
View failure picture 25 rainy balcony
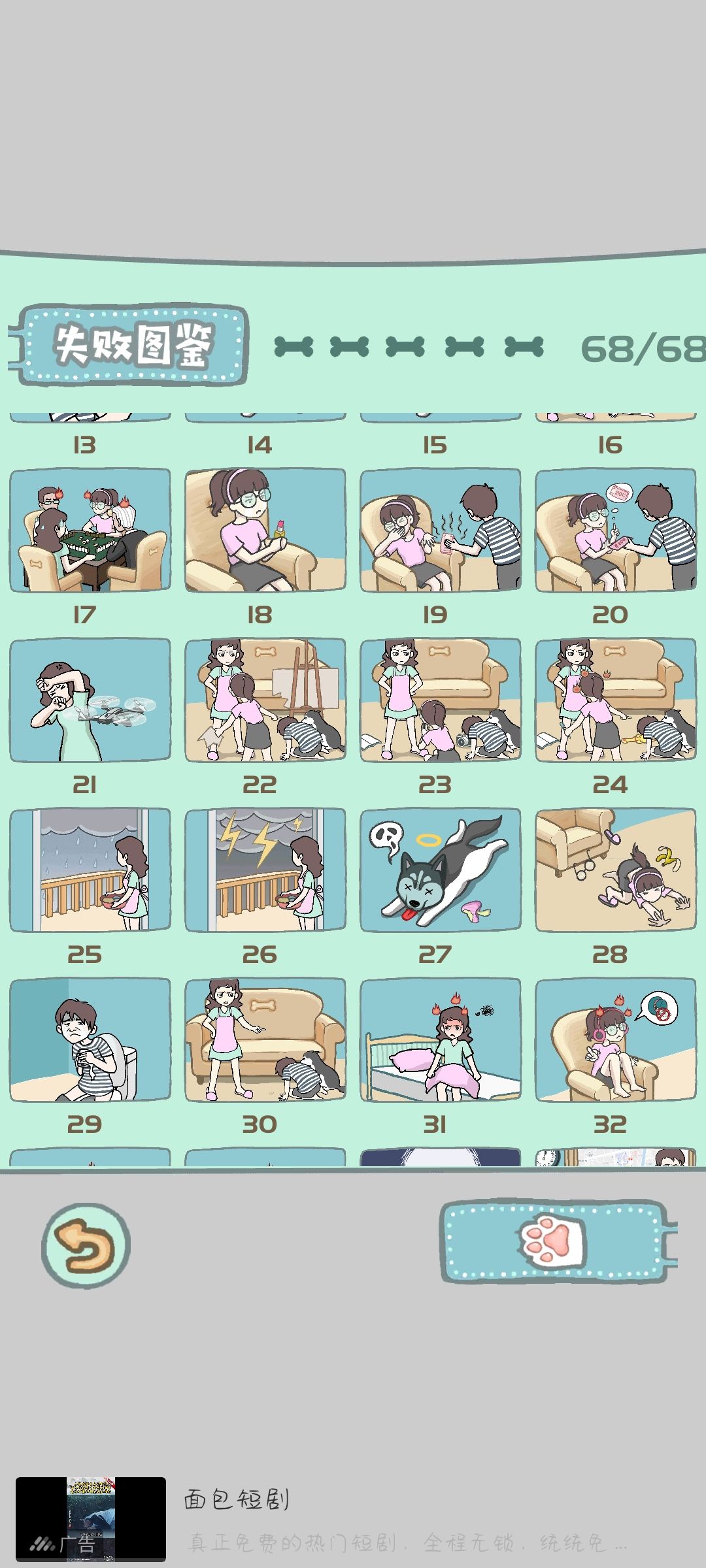coord(90,870)
